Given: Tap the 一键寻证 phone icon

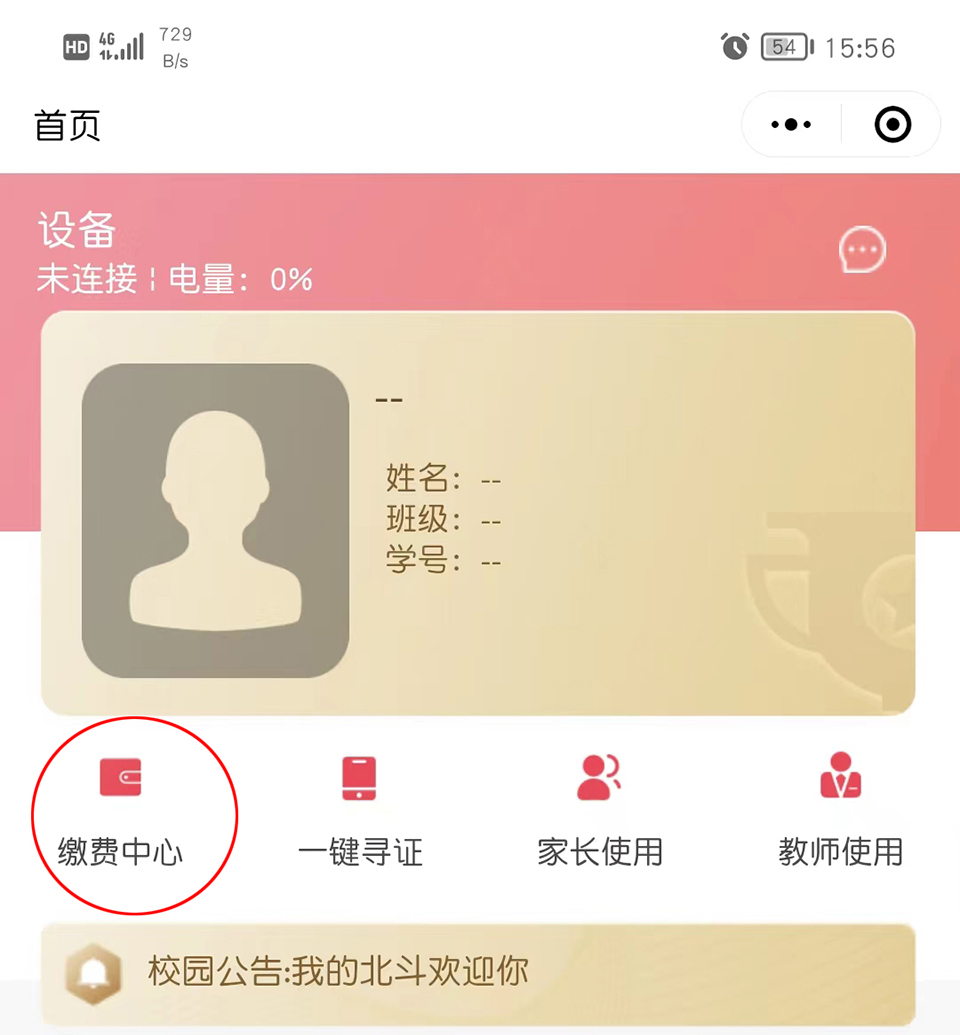Looking at the screenshot, I should (x=360, y=777).
